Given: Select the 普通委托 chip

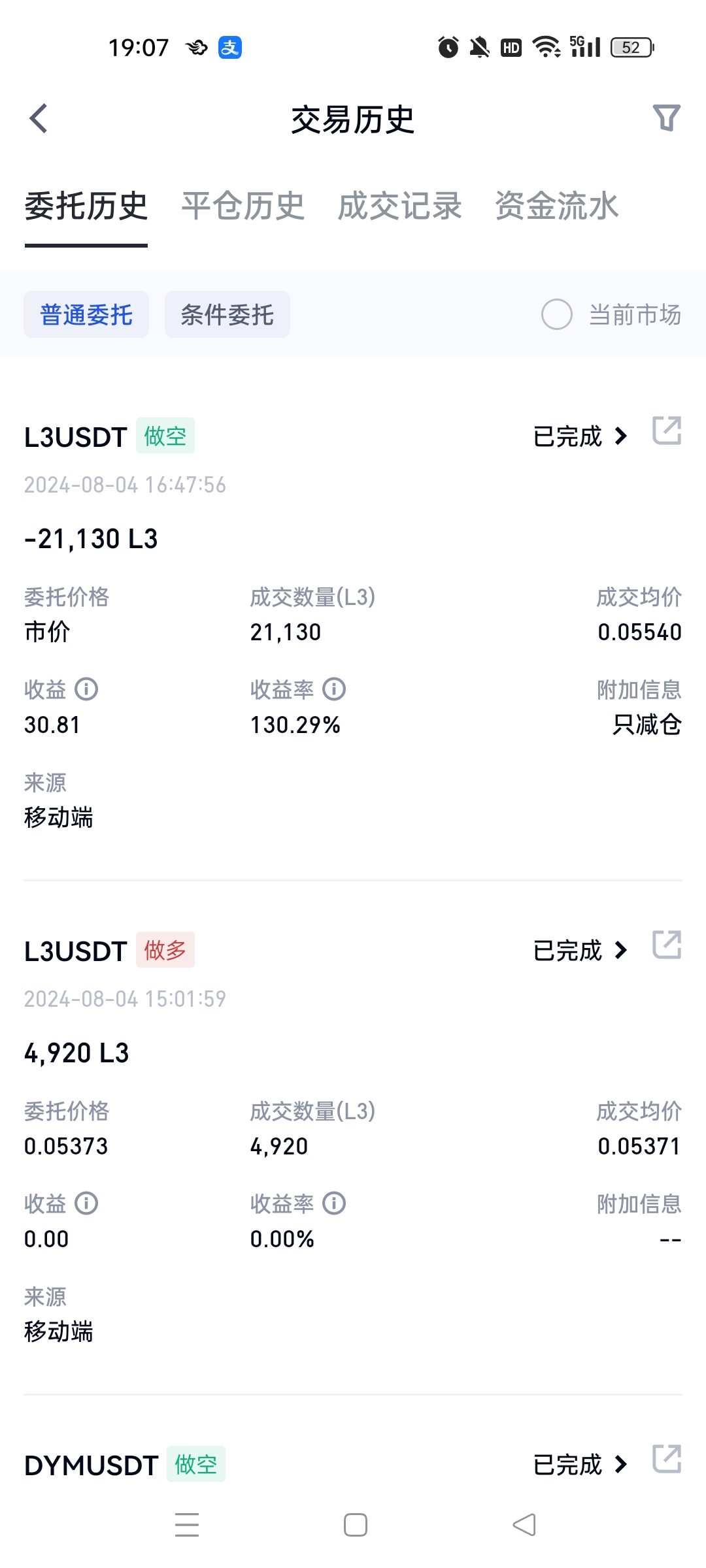Looking at the screenshot, I should pyautogui.click(x=86, y=314).
